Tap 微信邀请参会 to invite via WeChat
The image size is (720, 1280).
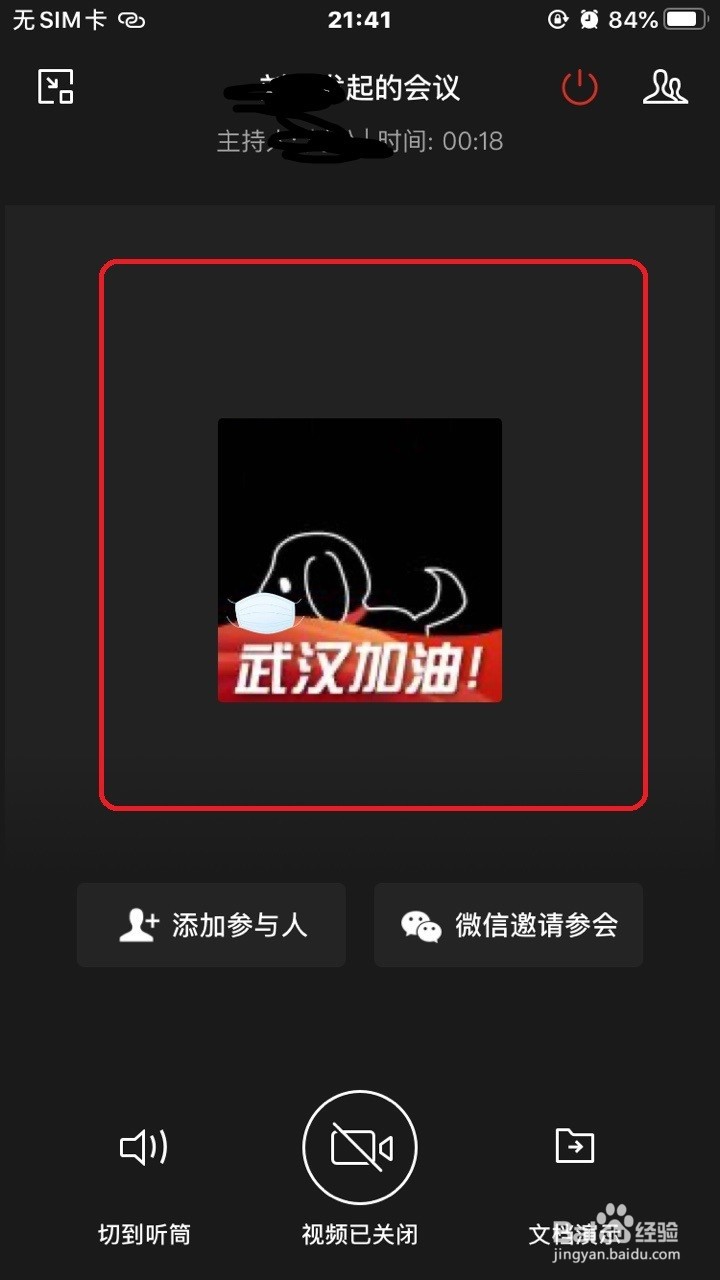click(508, 926)
